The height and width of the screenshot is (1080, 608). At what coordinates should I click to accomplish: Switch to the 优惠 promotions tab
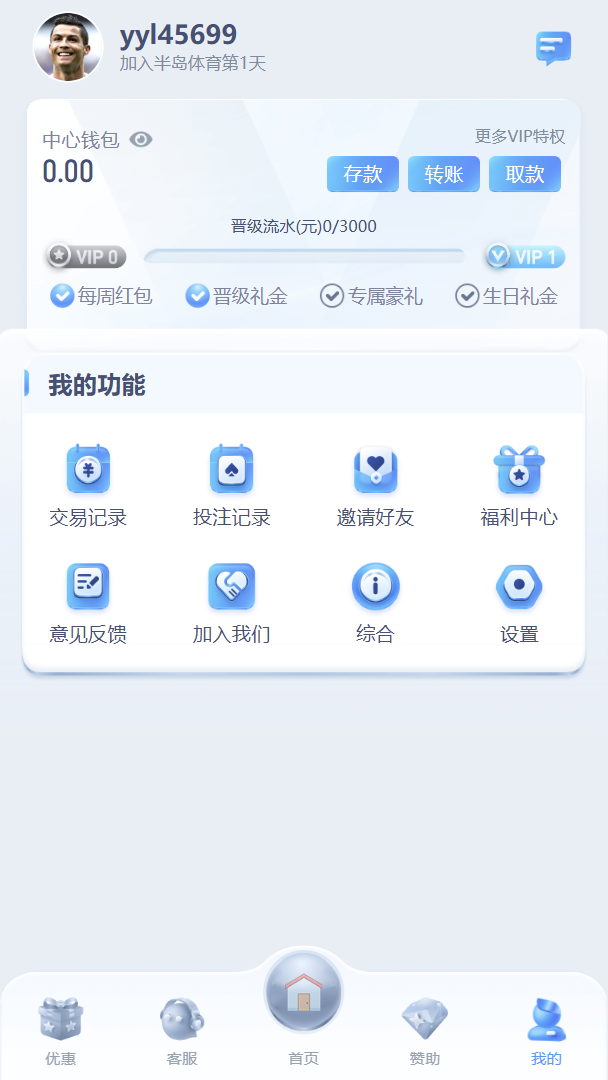point(61,1031)
